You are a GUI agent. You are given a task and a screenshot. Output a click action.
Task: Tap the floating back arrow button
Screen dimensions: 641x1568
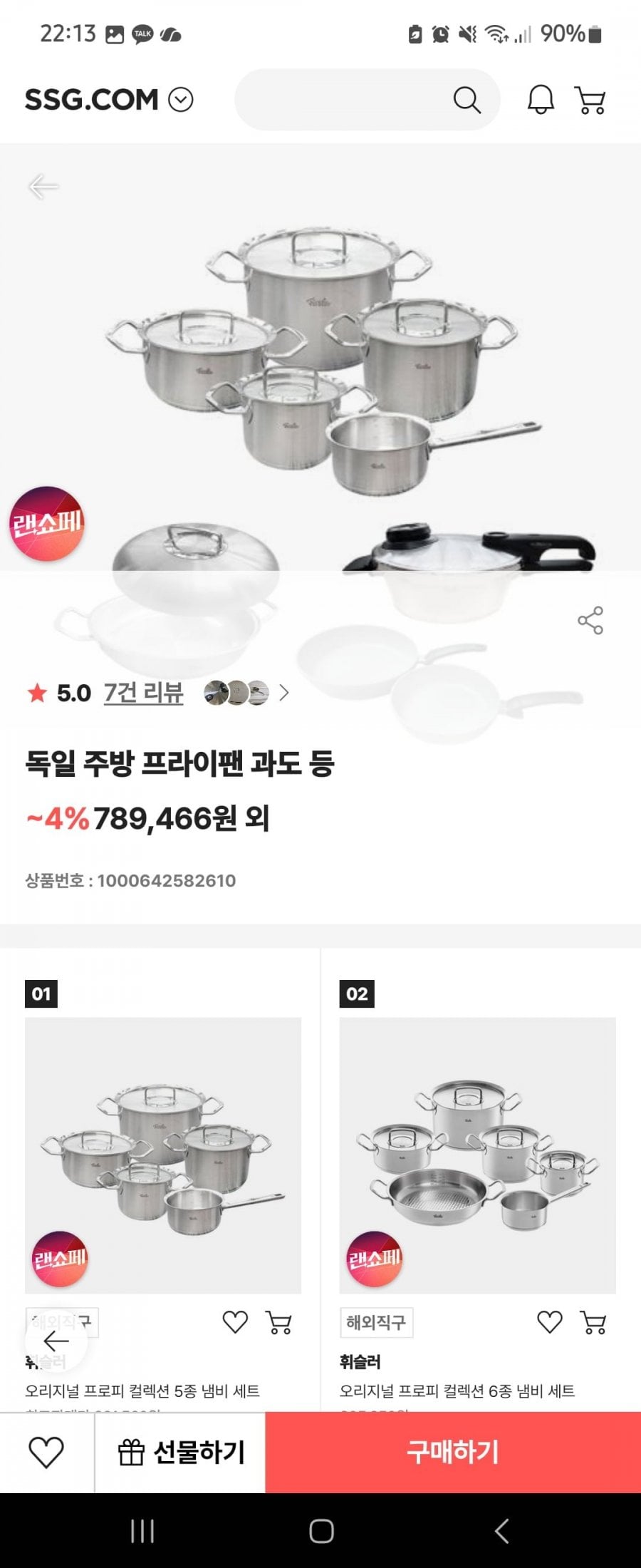coord(56,1342)
